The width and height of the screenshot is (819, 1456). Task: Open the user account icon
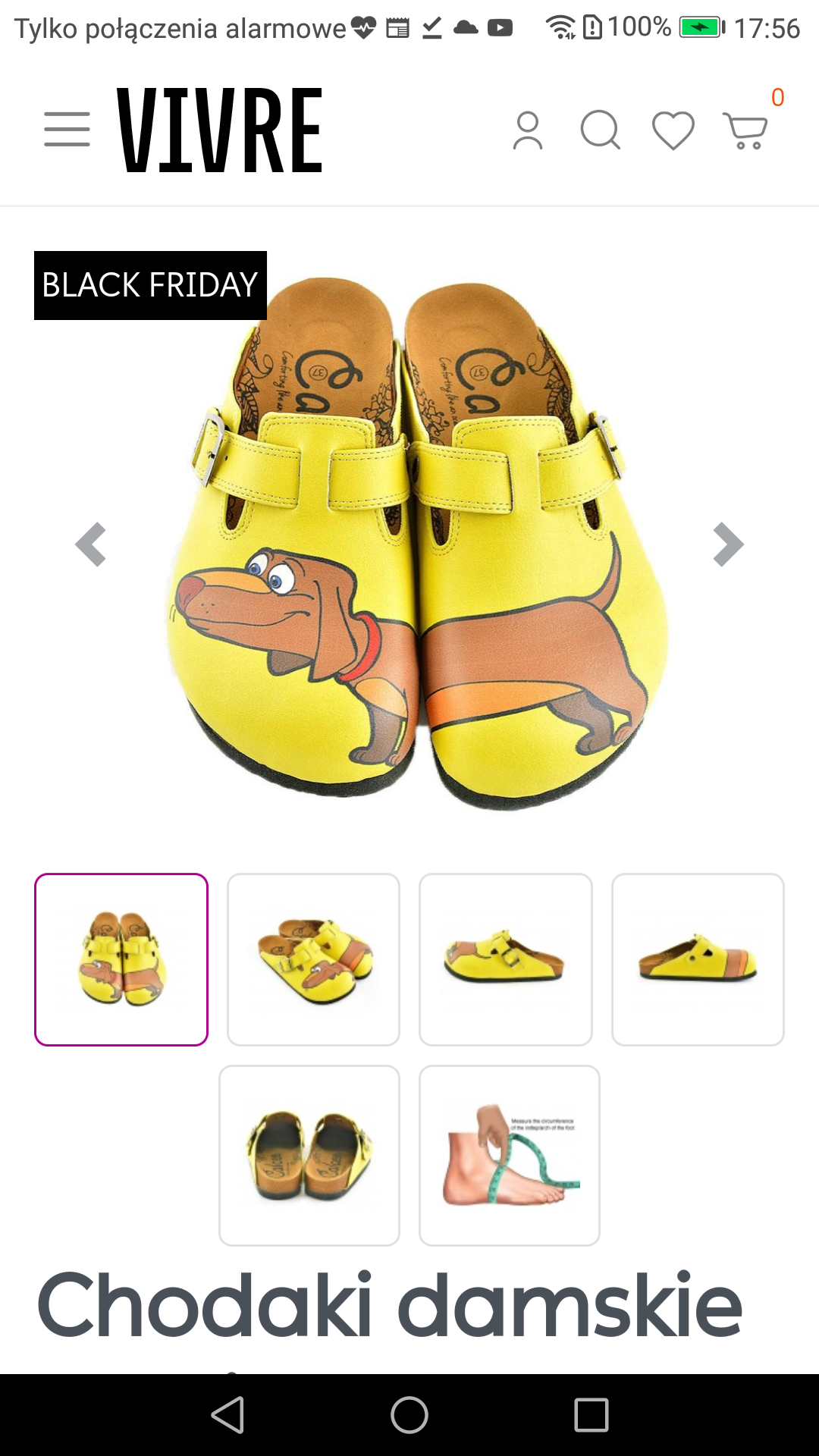pyautogui.click(x=528, y=130)
